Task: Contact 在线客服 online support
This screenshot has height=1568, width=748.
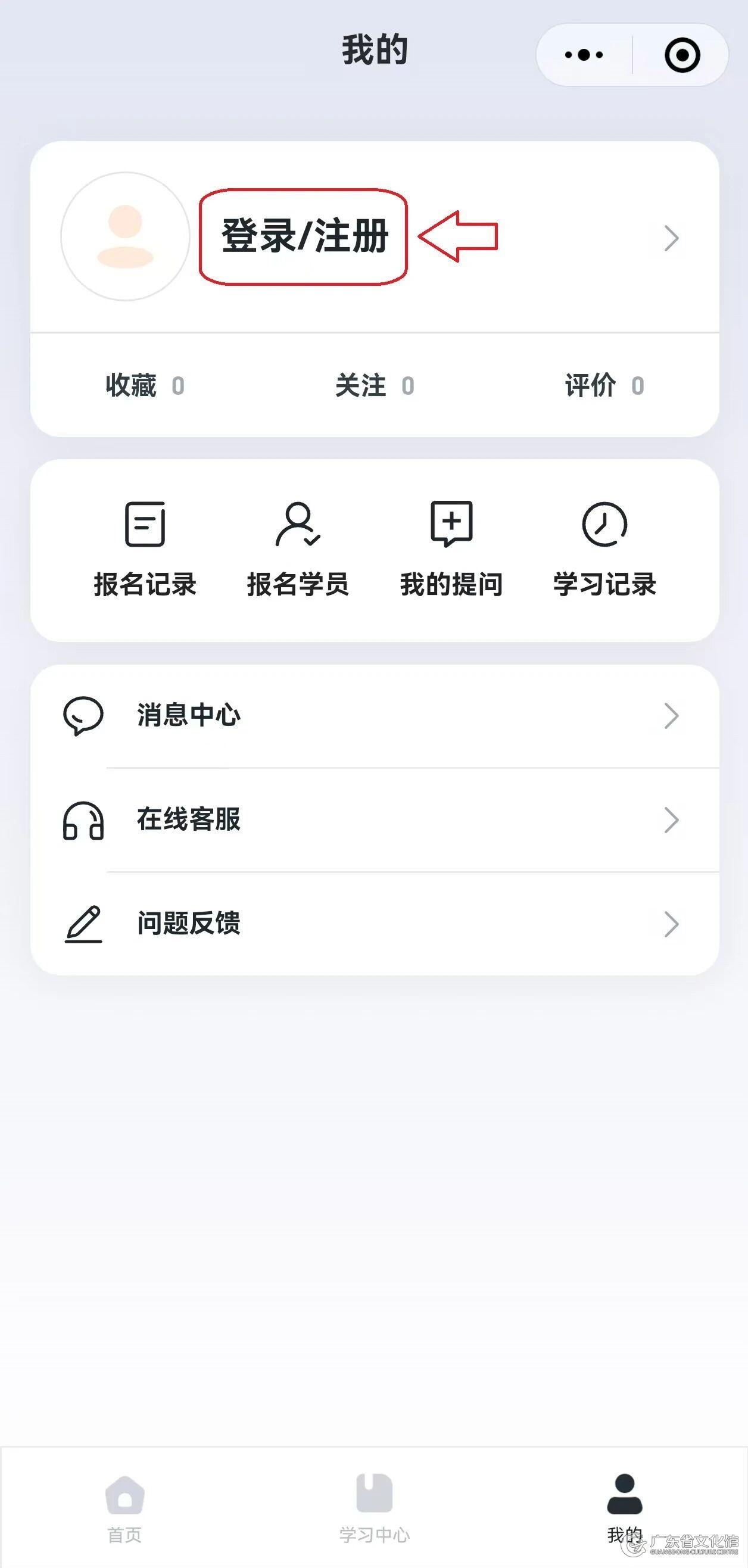Action: [375, 820]
